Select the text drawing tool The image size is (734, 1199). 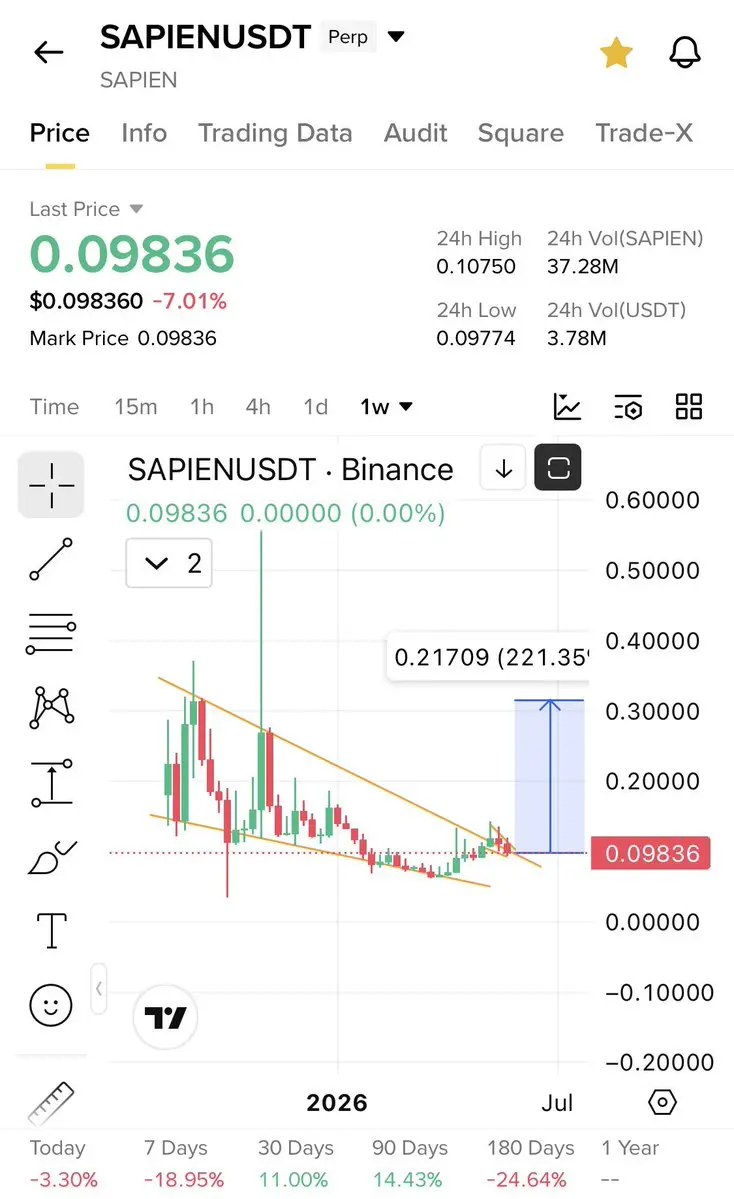(x=51, y=931)
